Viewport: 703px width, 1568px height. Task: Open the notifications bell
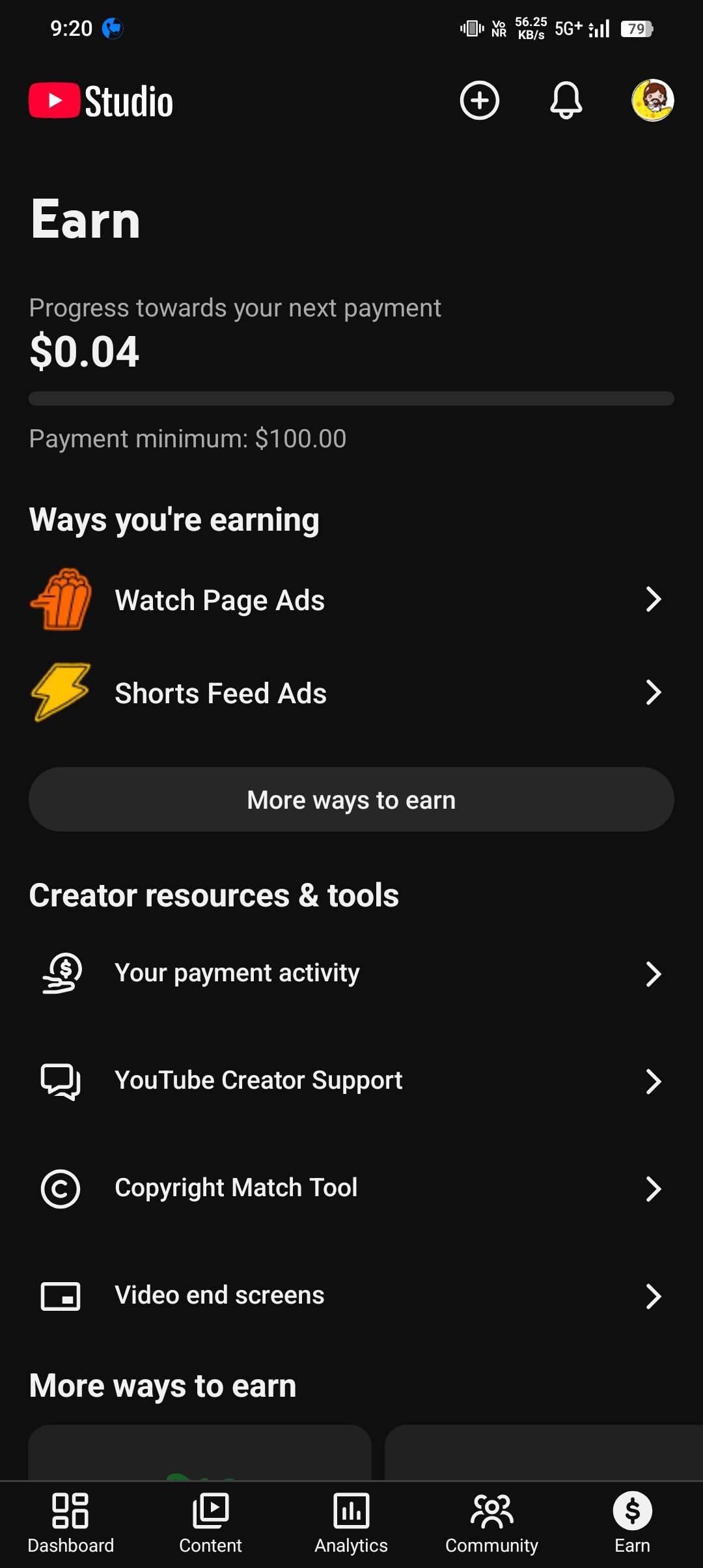[566, 100]
